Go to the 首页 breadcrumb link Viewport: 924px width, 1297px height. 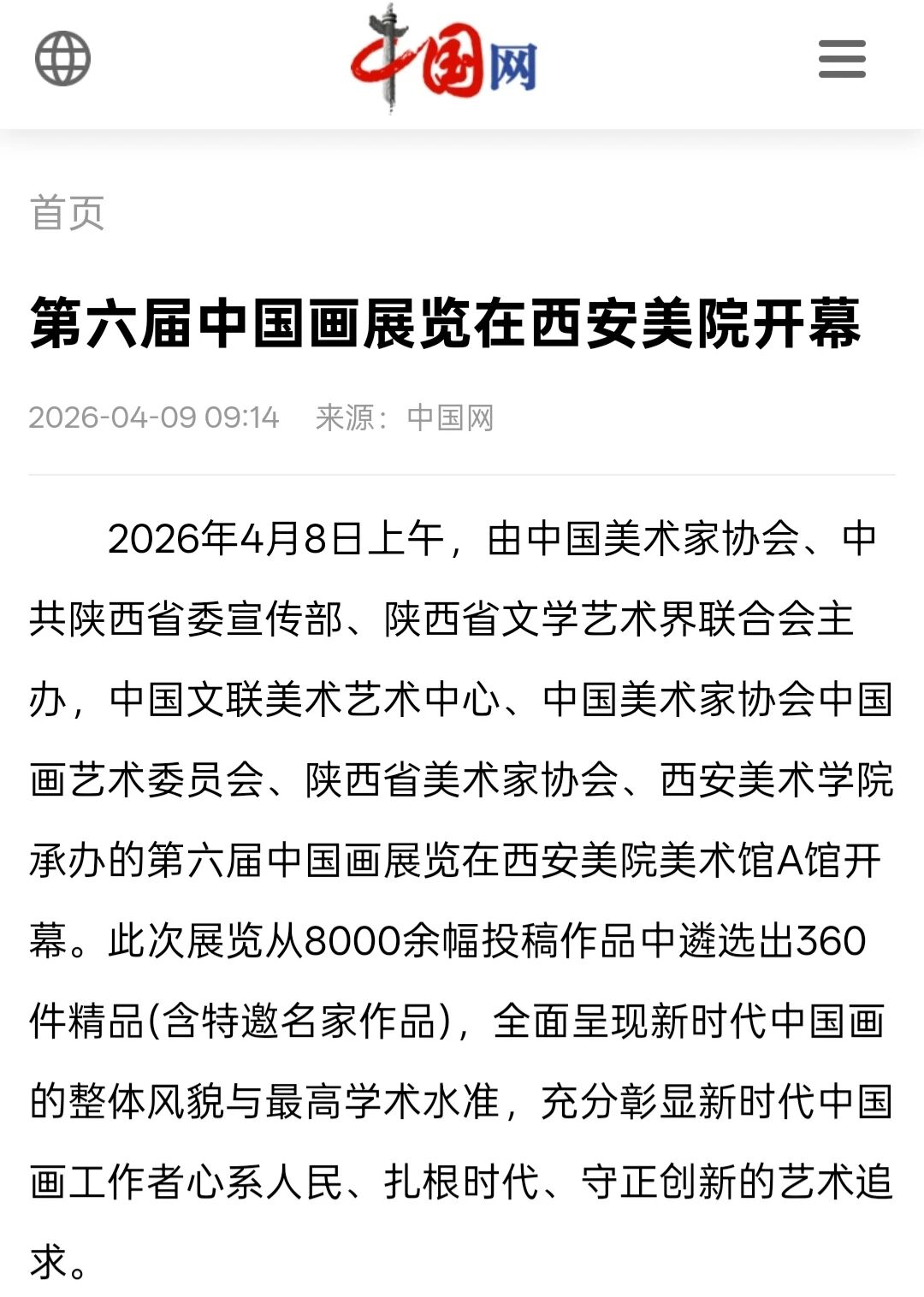coord(67,212)
